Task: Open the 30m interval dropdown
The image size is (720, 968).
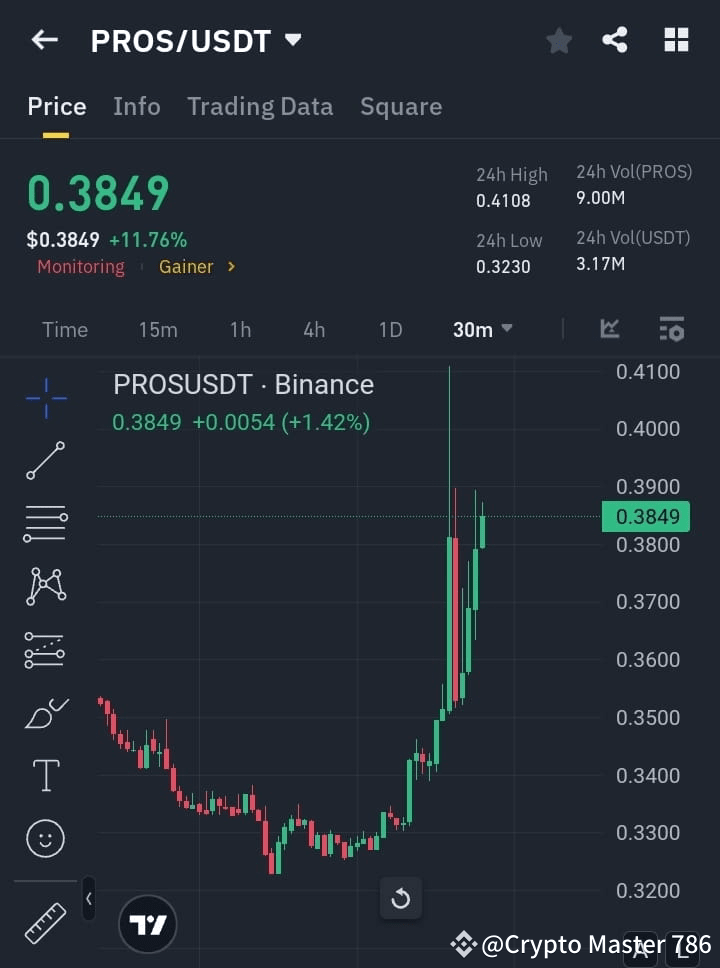Action: click(x=482, y=329)
